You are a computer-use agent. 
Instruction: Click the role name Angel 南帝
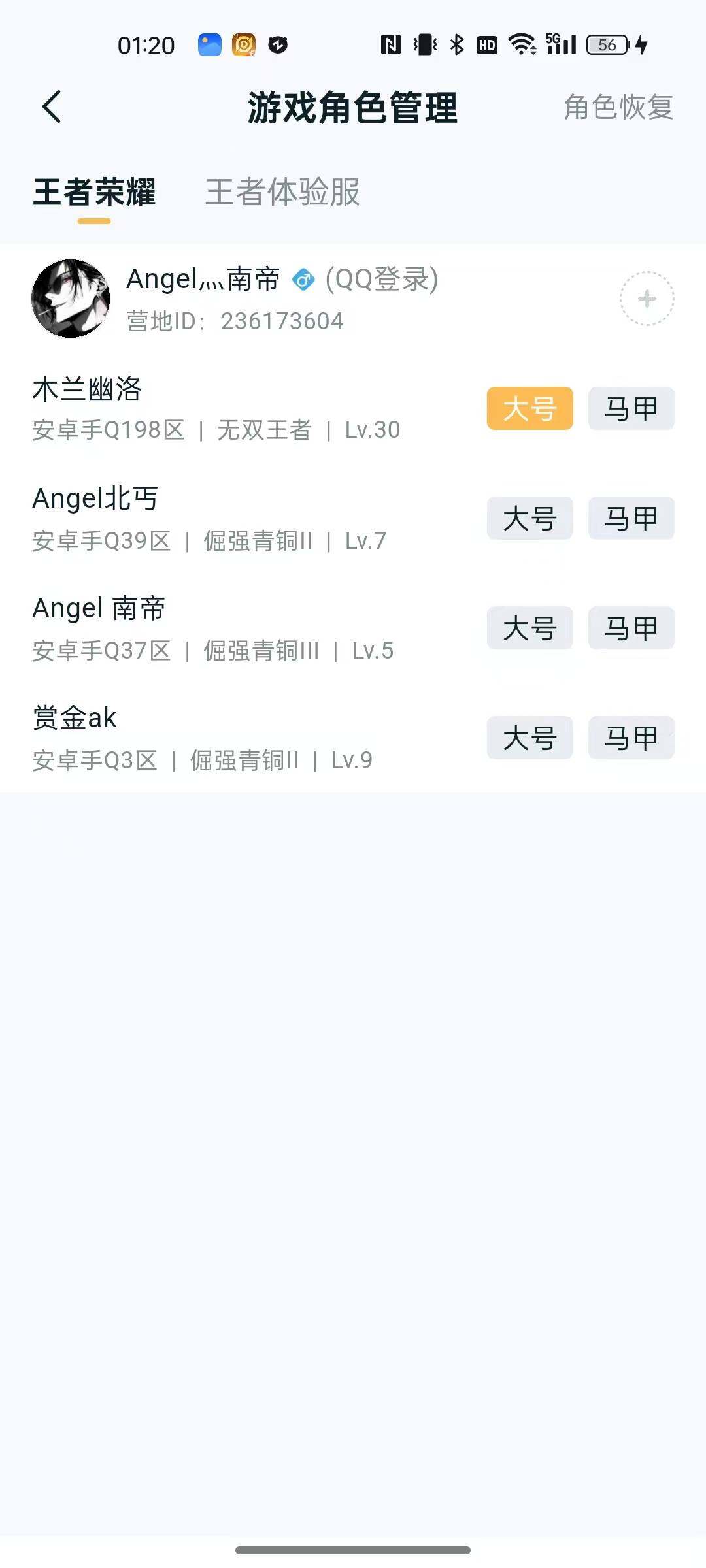tap(99, 606)
